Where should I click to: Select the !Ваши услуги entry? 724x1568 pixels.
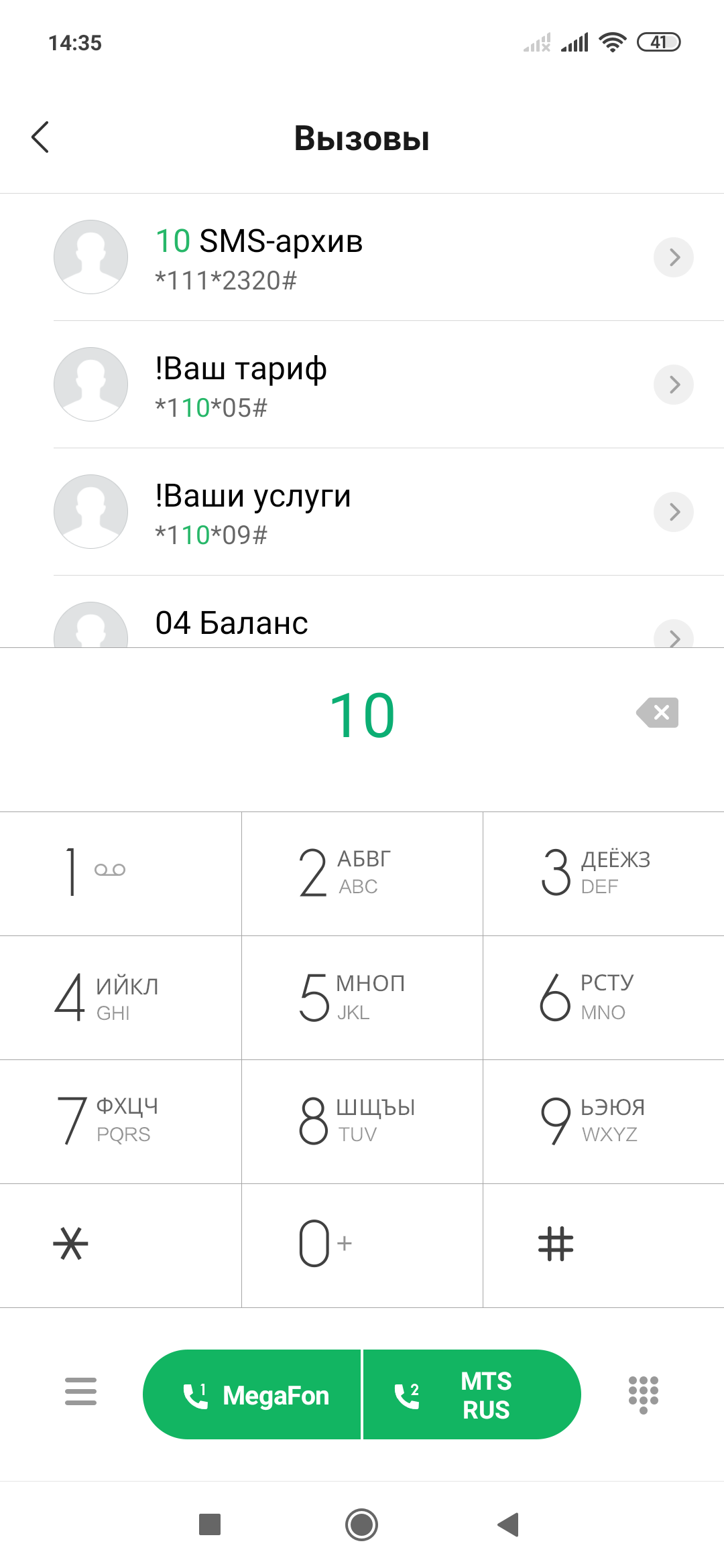(x=335, y=513)
